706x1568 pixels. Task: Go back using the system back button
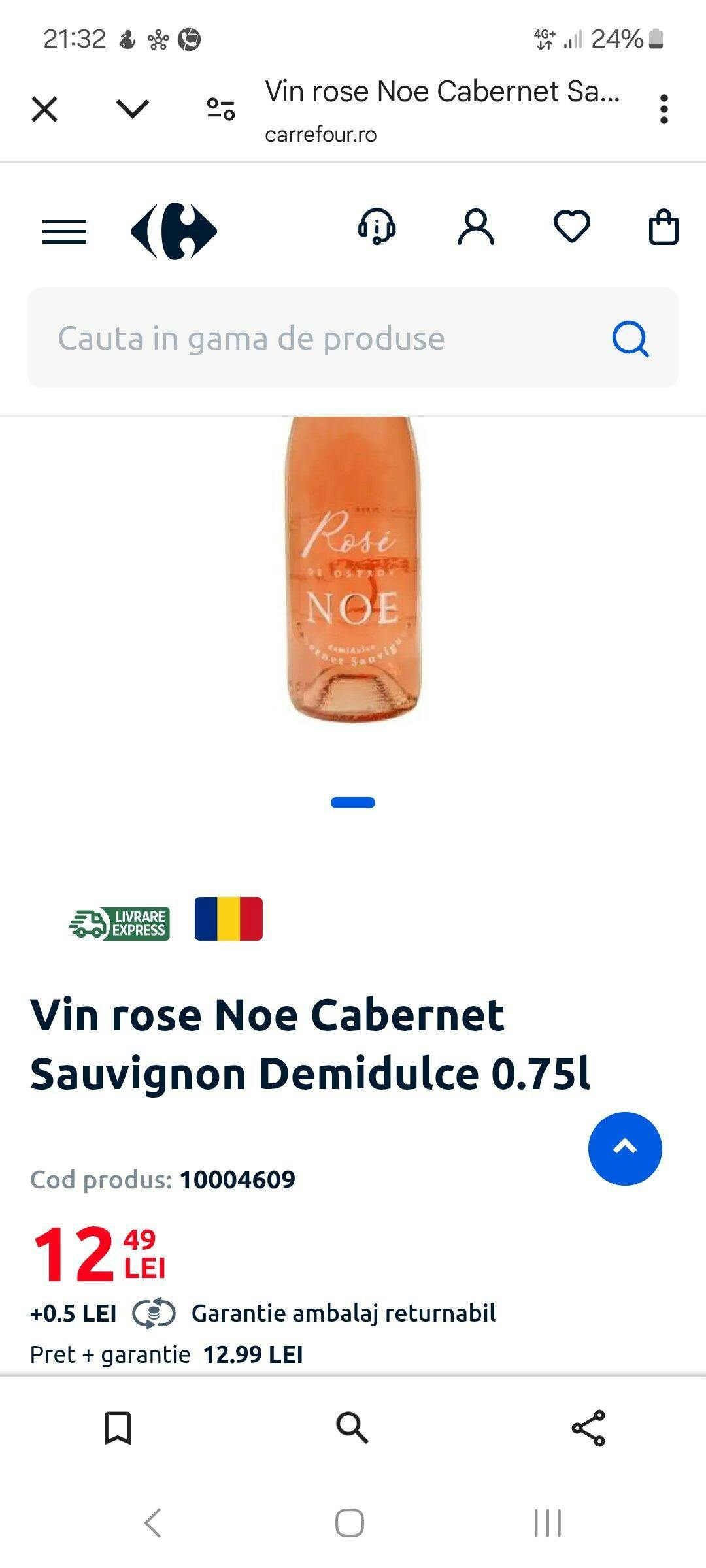[153, 1523]
